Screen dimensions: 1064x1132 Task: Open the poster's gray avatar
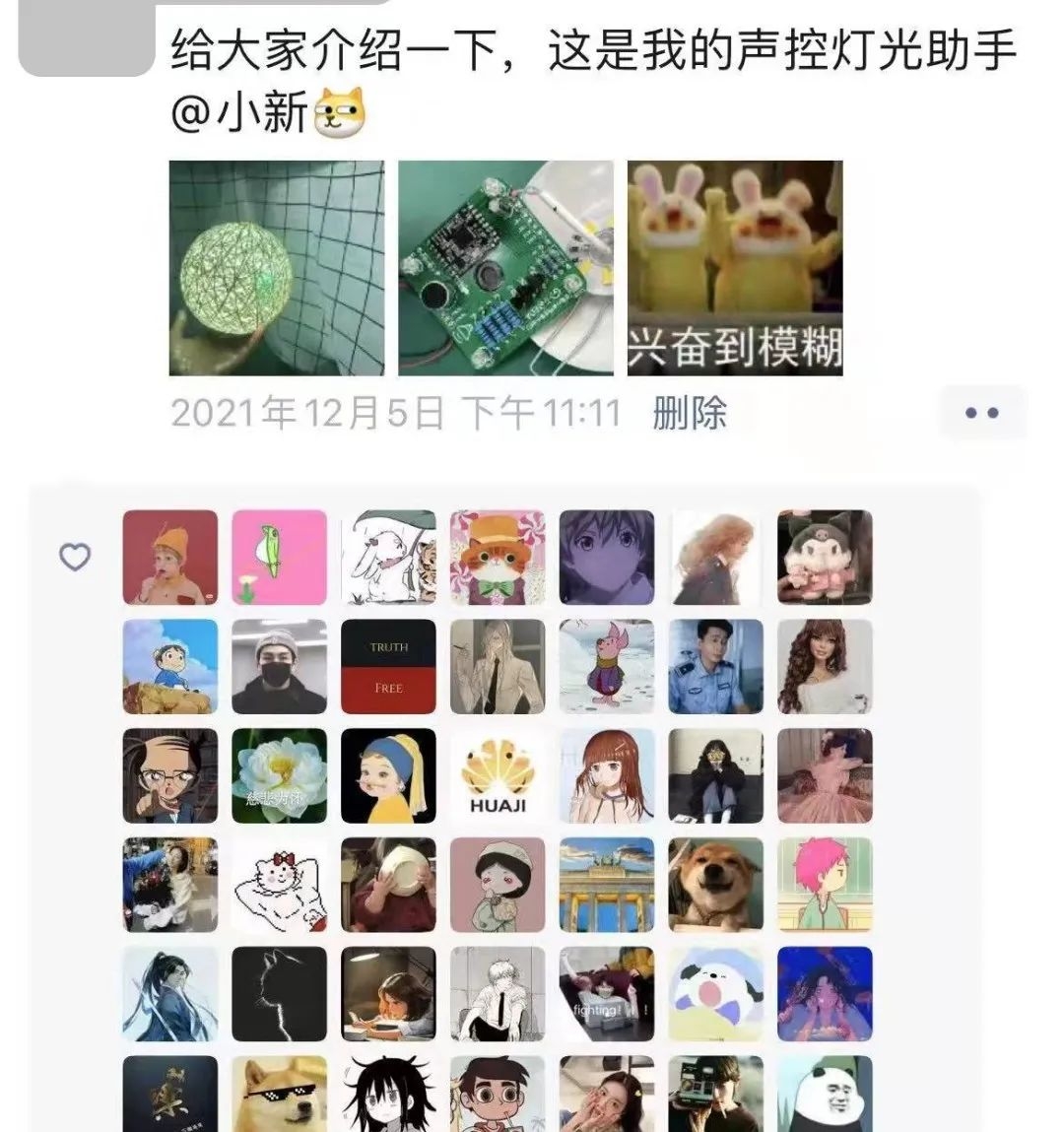click(87, 39)
